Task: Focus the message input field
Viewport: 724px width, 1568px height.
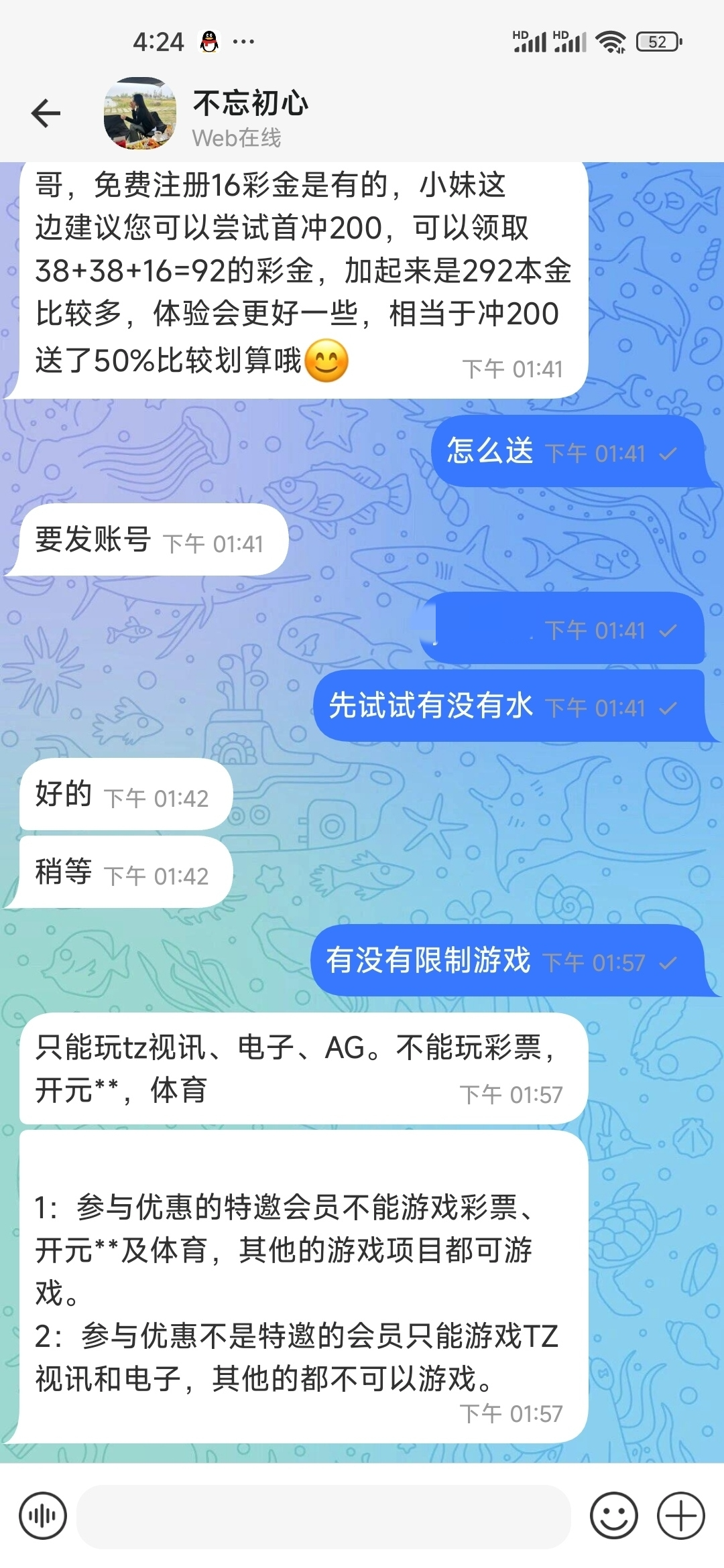Action: pos(323,1516)
